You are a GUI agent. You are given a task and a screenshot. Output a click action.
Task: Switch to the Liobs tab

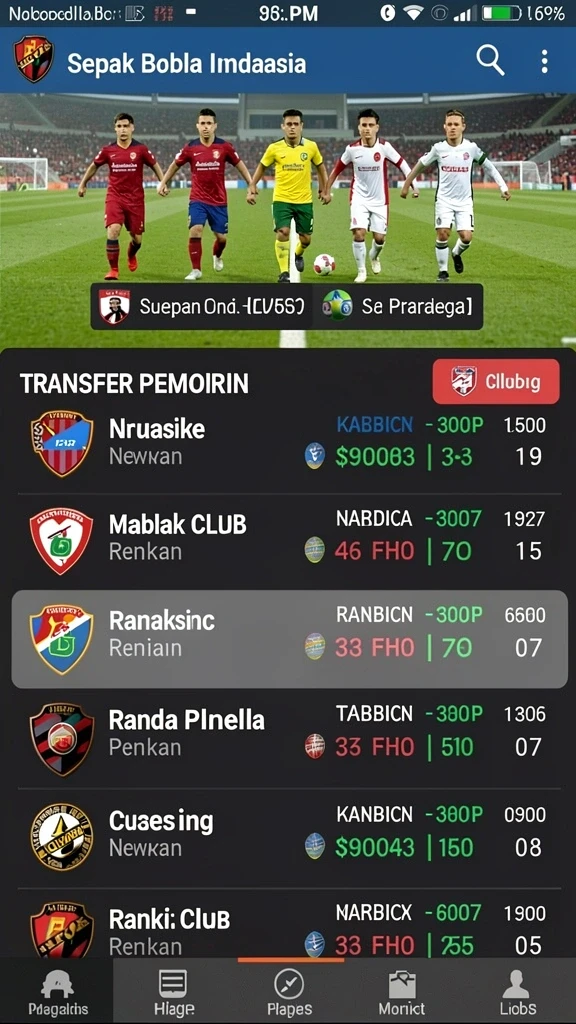[x=518, y=991]
